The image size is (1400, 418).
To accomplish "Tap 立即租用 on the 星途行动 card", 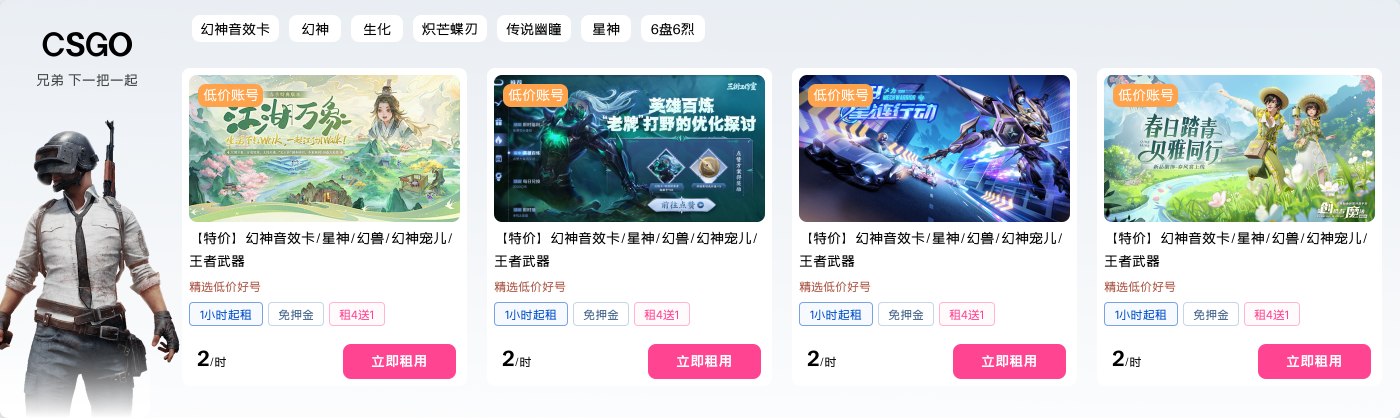I will point(1009,361).
